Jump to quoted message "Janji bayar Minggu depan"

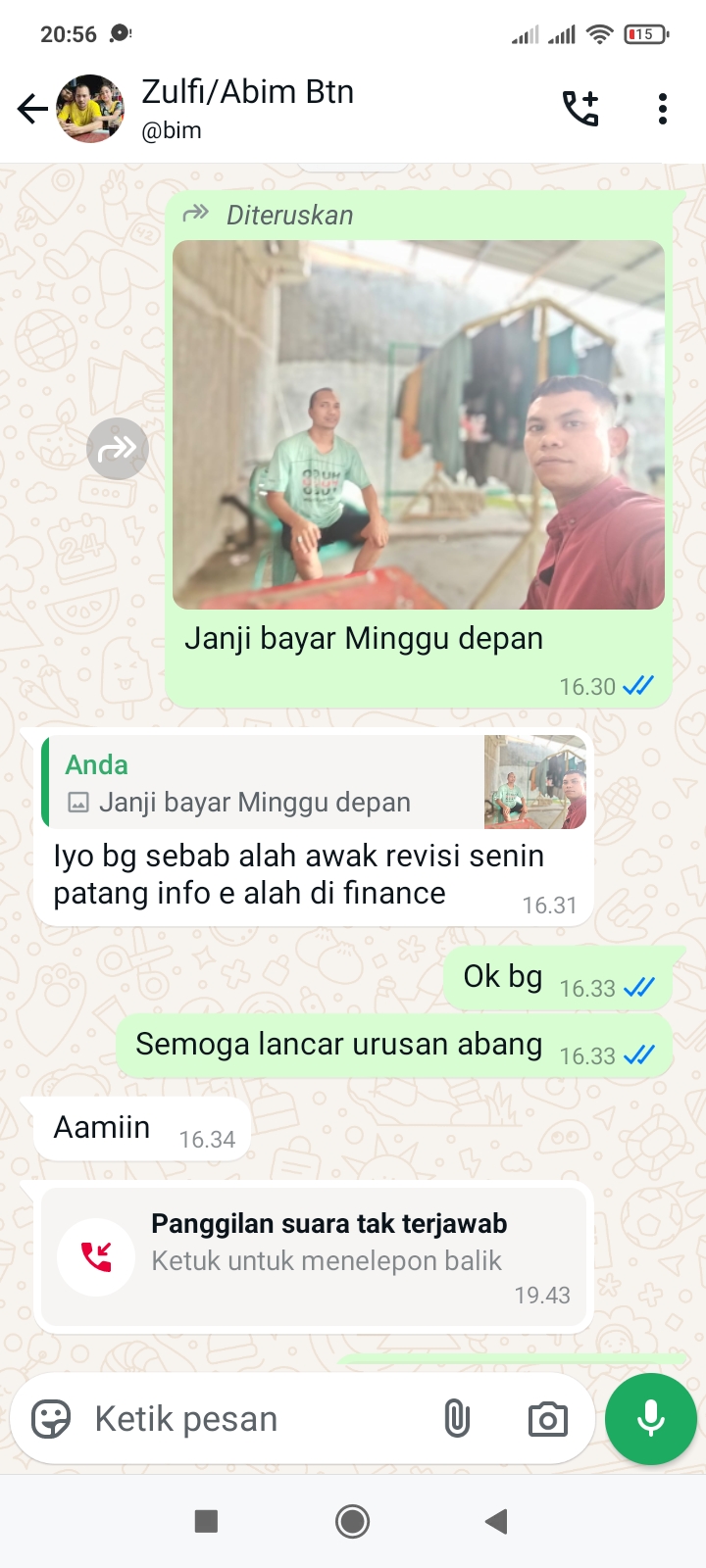[314, 783]
